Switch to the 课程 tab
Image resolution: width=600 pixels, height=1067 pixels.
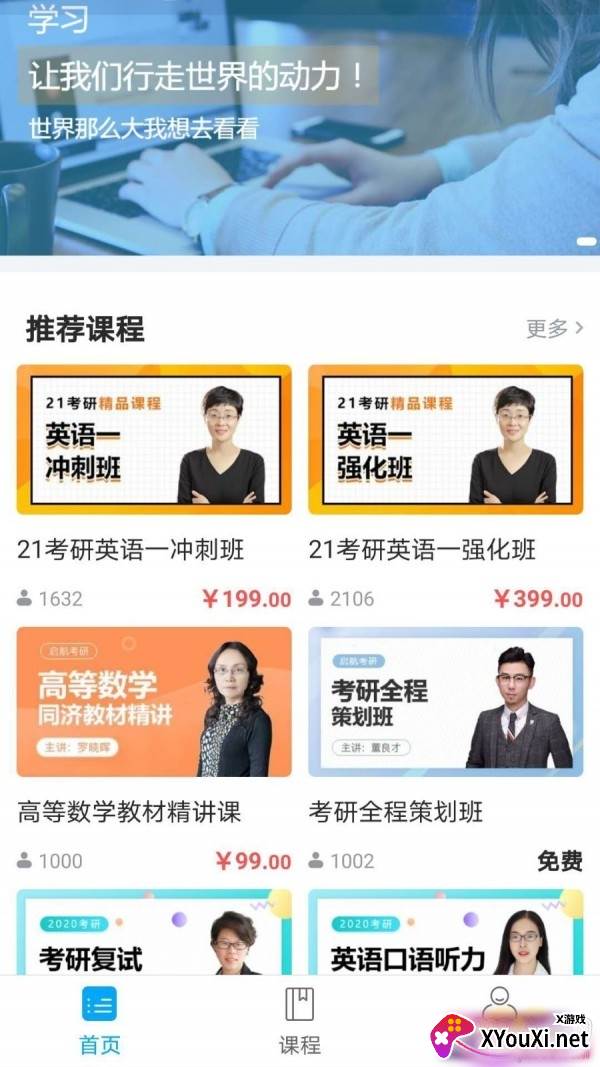click(299, 1020)
